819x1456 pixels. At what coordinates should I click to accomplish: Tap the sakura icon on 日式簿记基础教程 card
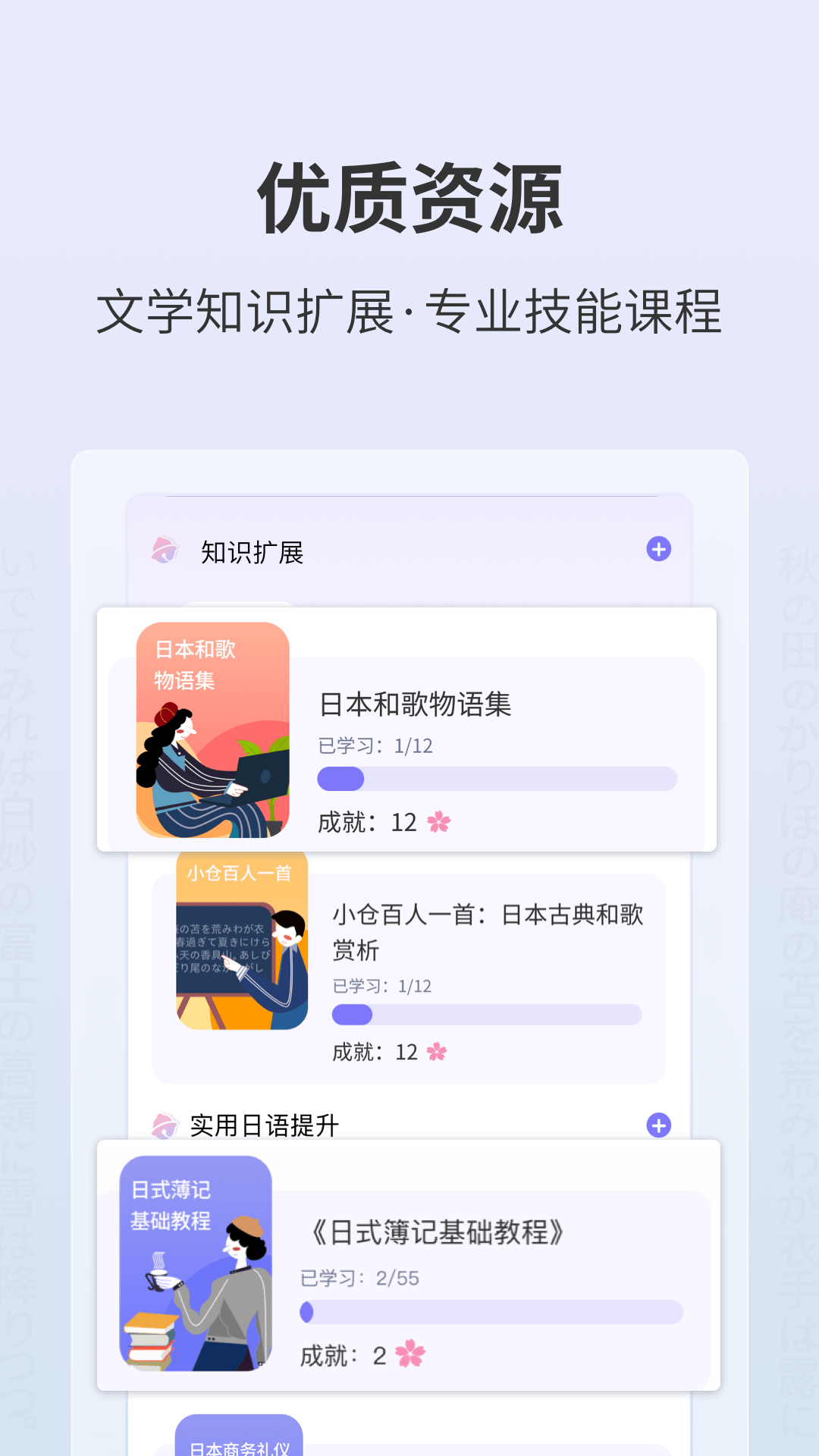[x=410, y=1354]
